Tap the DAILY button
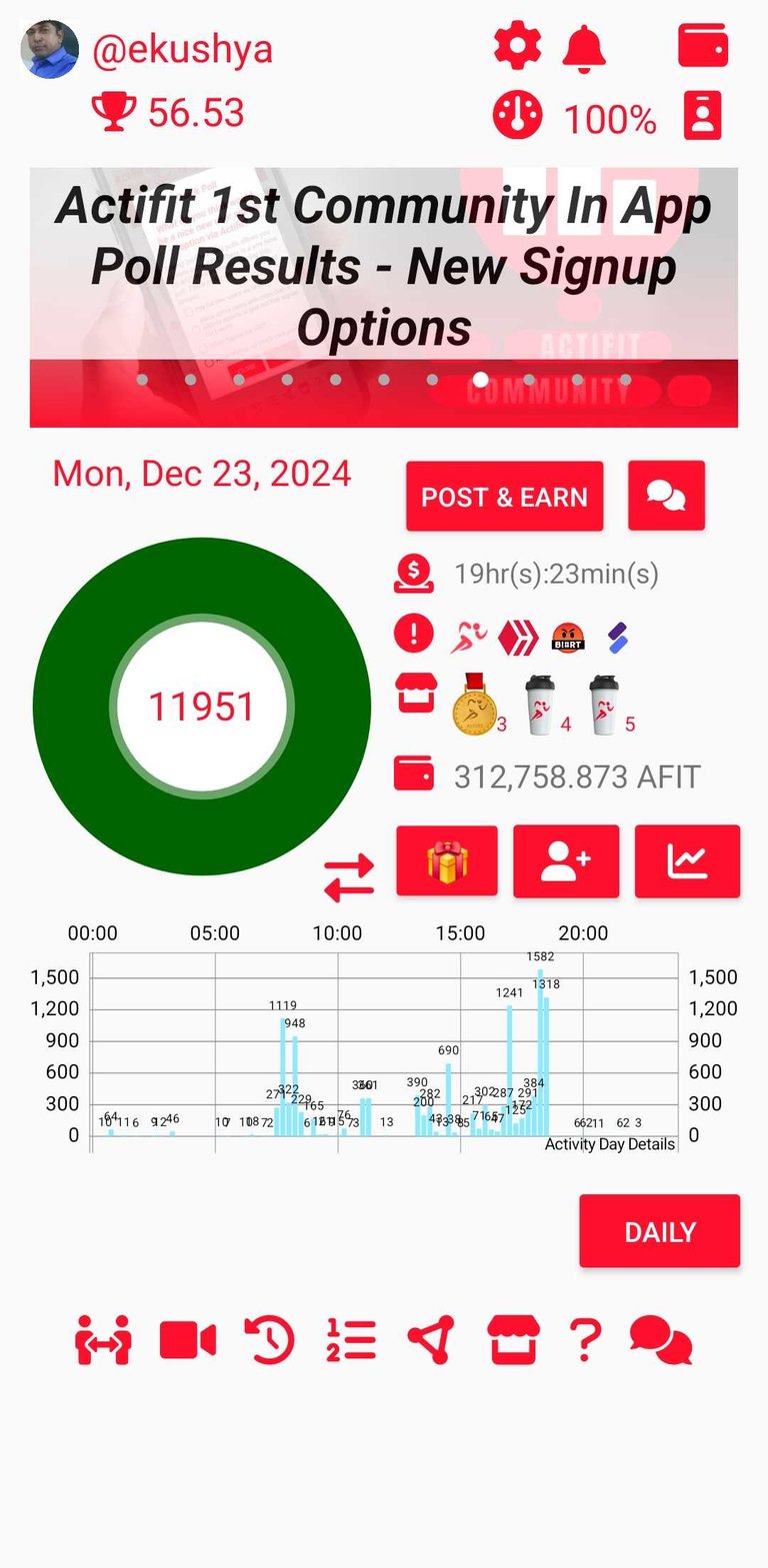 659,1231
